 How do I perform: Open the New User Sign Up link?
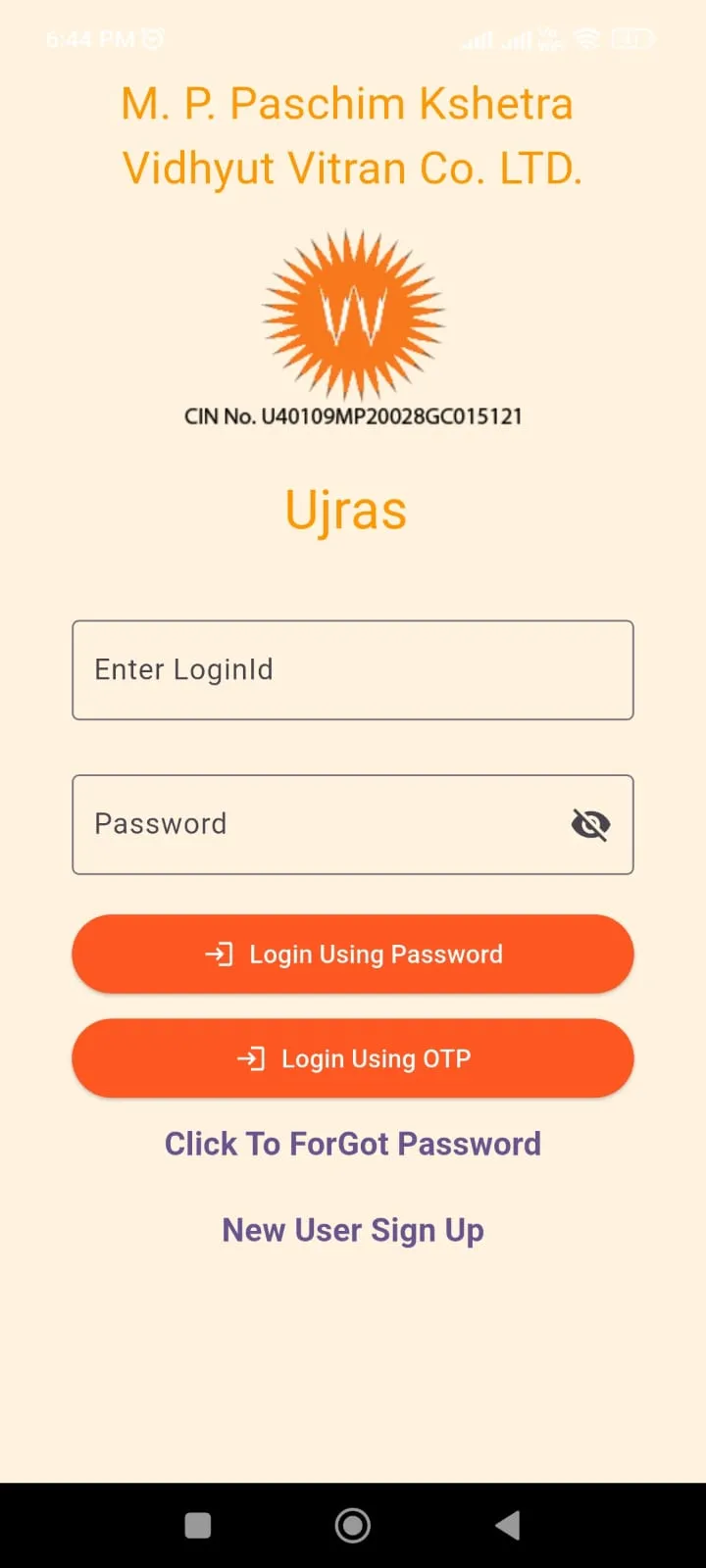(x=352, y=1229)
